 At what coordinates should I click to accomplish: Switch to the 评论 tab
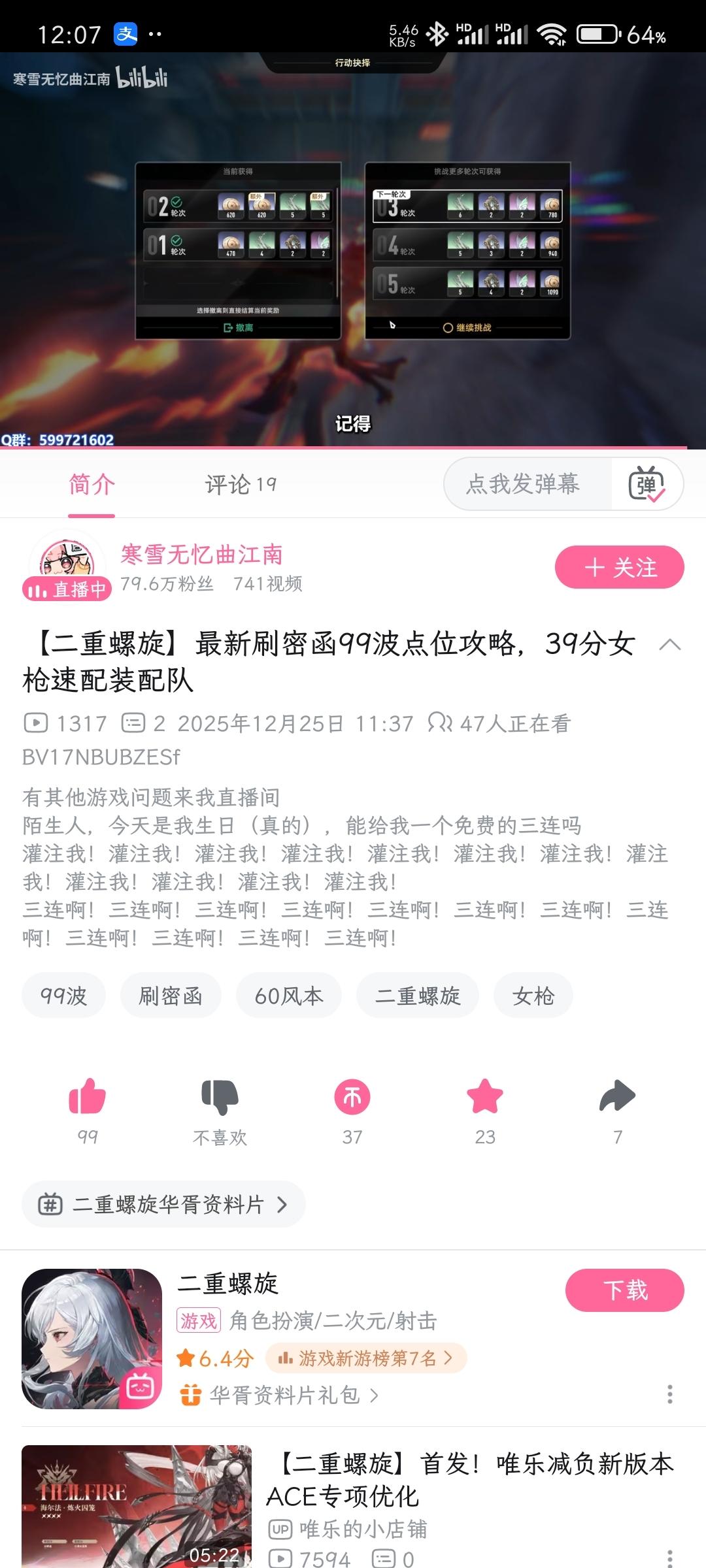[240, 484]
